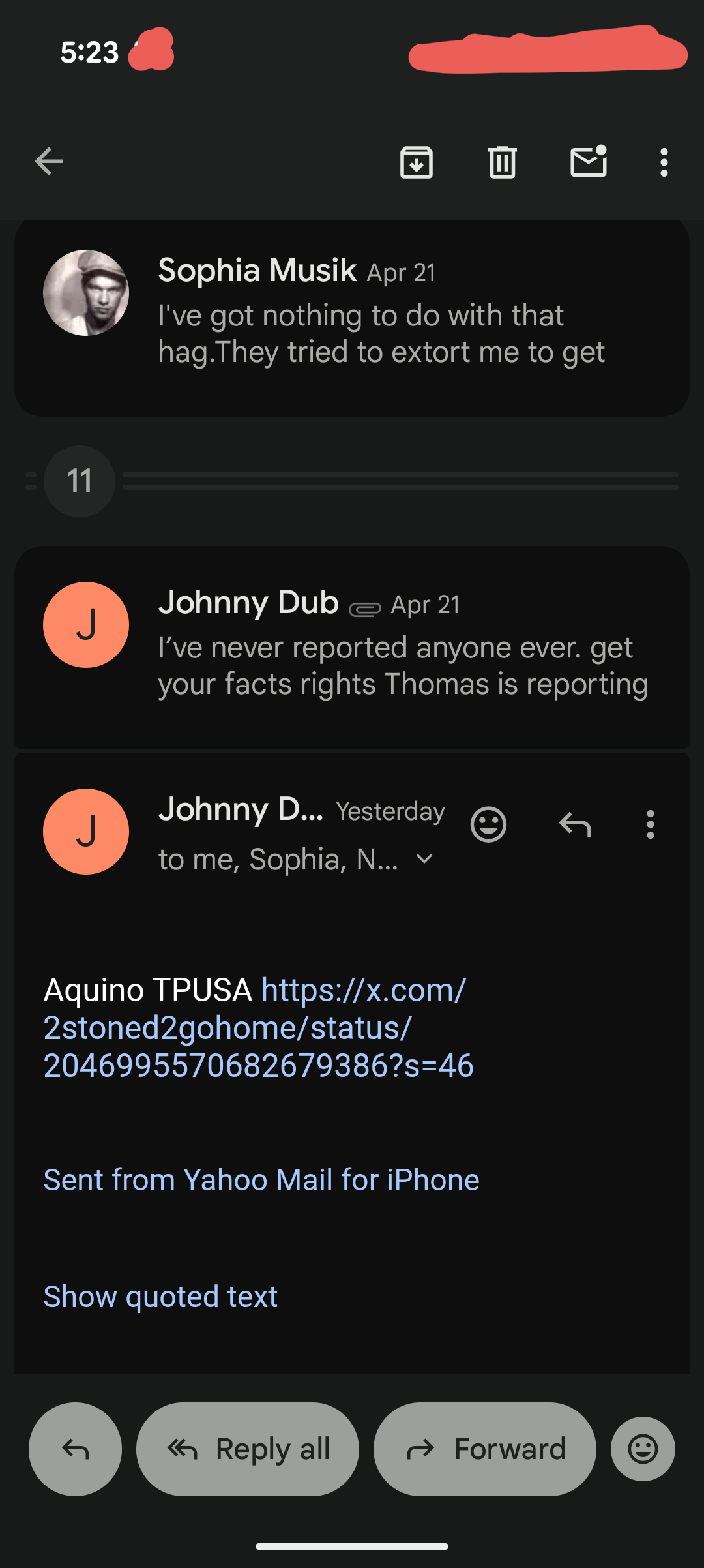Reply to Johnny's message from Yesterday
Viewport: 704px width, 1568px height.
[575, 824]
